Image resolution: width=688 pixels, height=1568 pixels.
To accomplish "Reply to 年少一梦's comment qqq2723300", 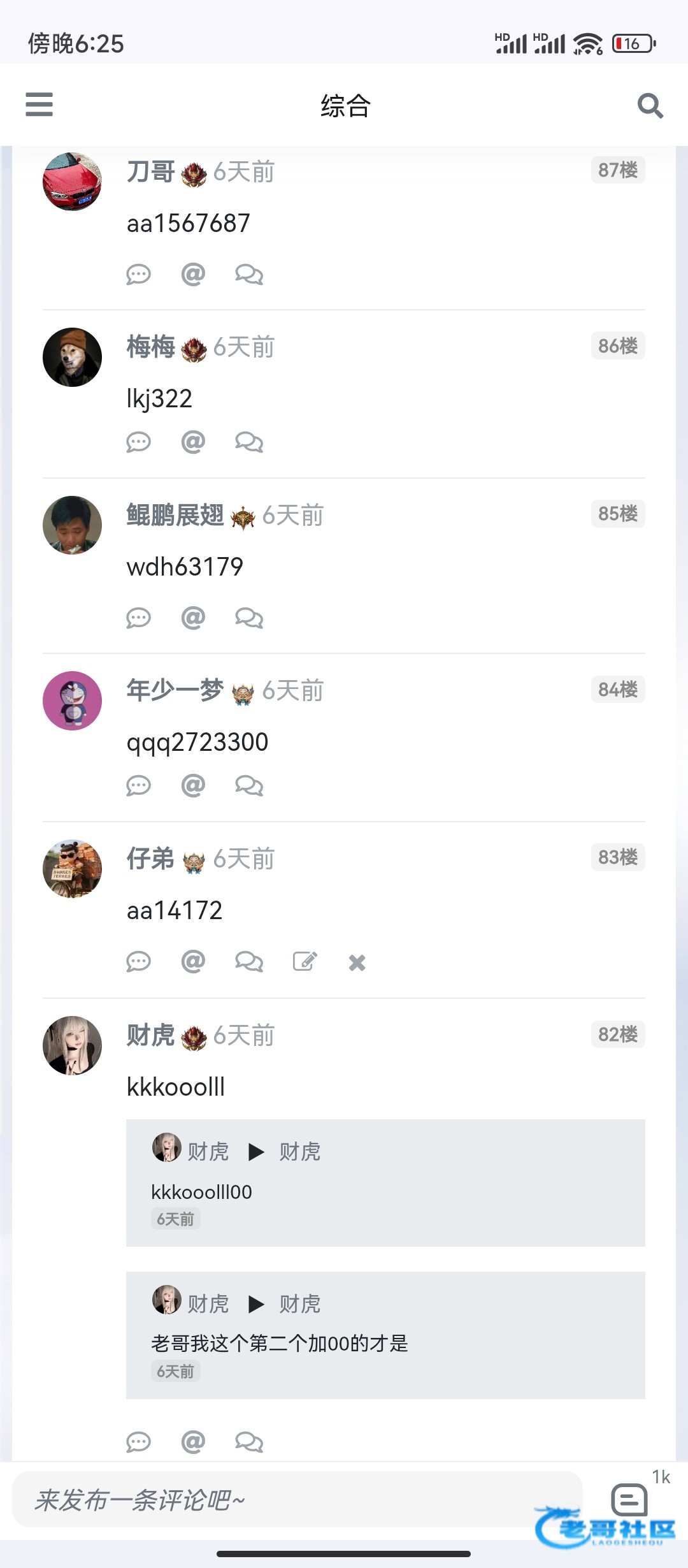I will pos(138,785).
